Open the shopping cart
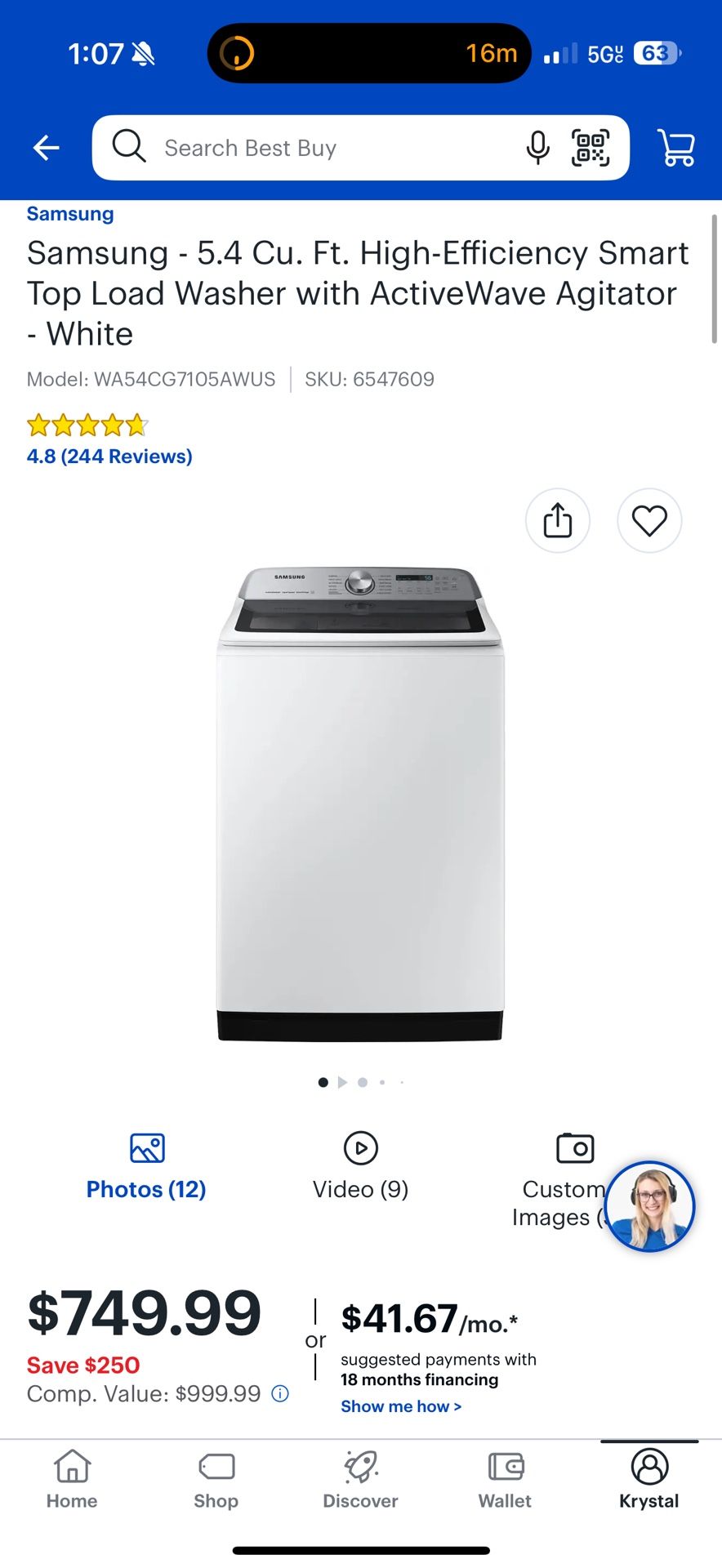This screenshot has width=722, height=1568. pos(676,147)
